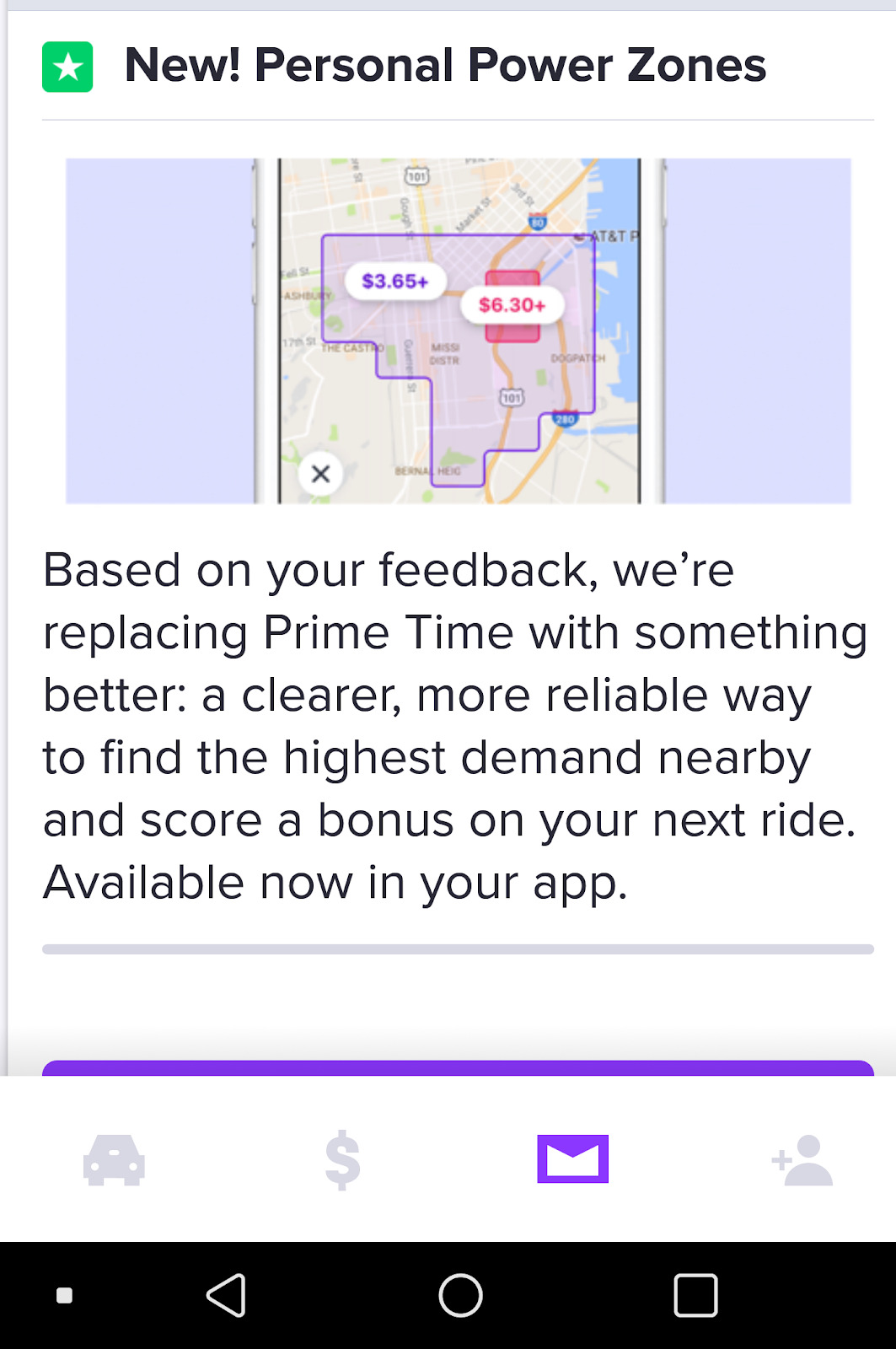896x1349 pixels.
Task: Show recent apps with the square button
Action: (695, 1295)
